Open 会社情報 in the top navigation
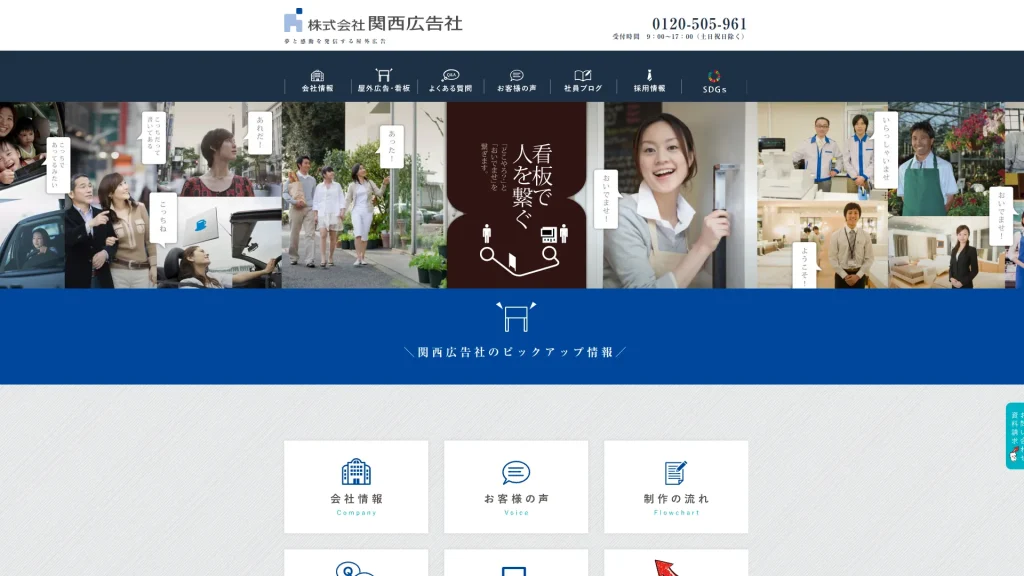This screenshot has width=1024, height=576. (x=318, y=81)
